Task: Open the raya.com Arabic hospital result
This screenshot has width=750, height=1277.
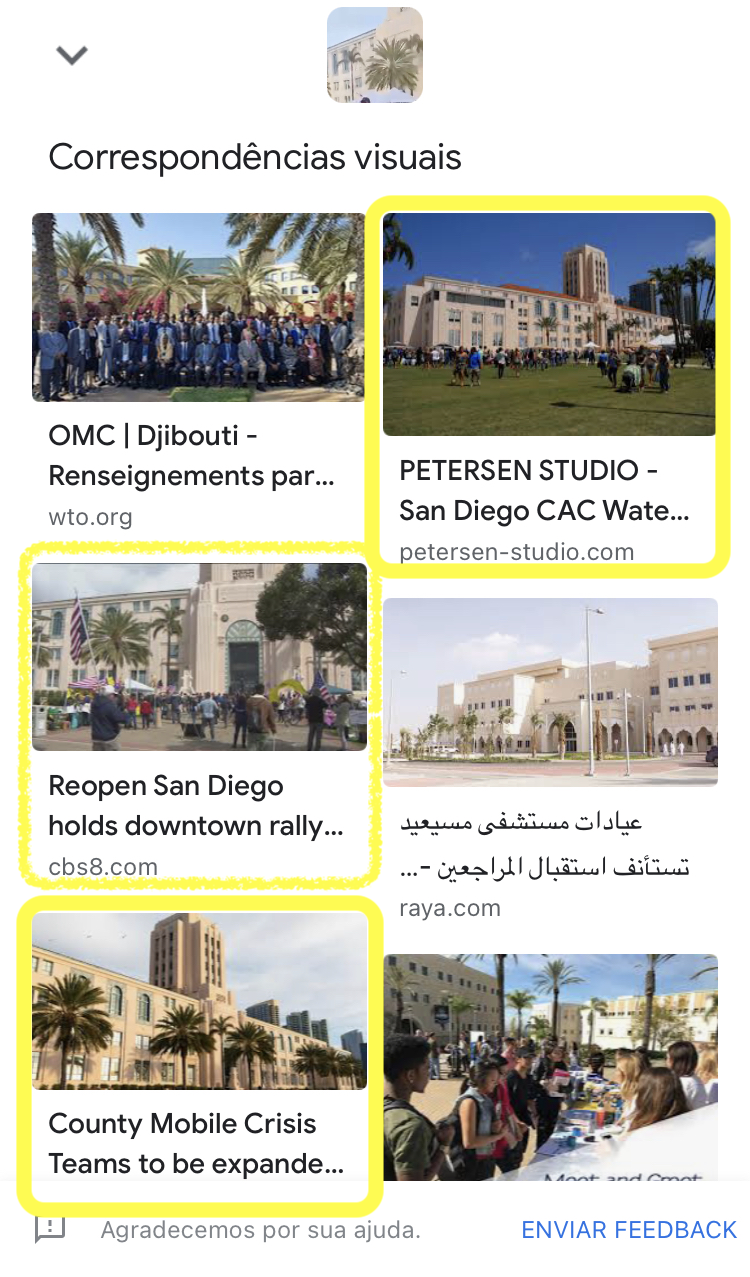Action: click(x=550, y=760)
